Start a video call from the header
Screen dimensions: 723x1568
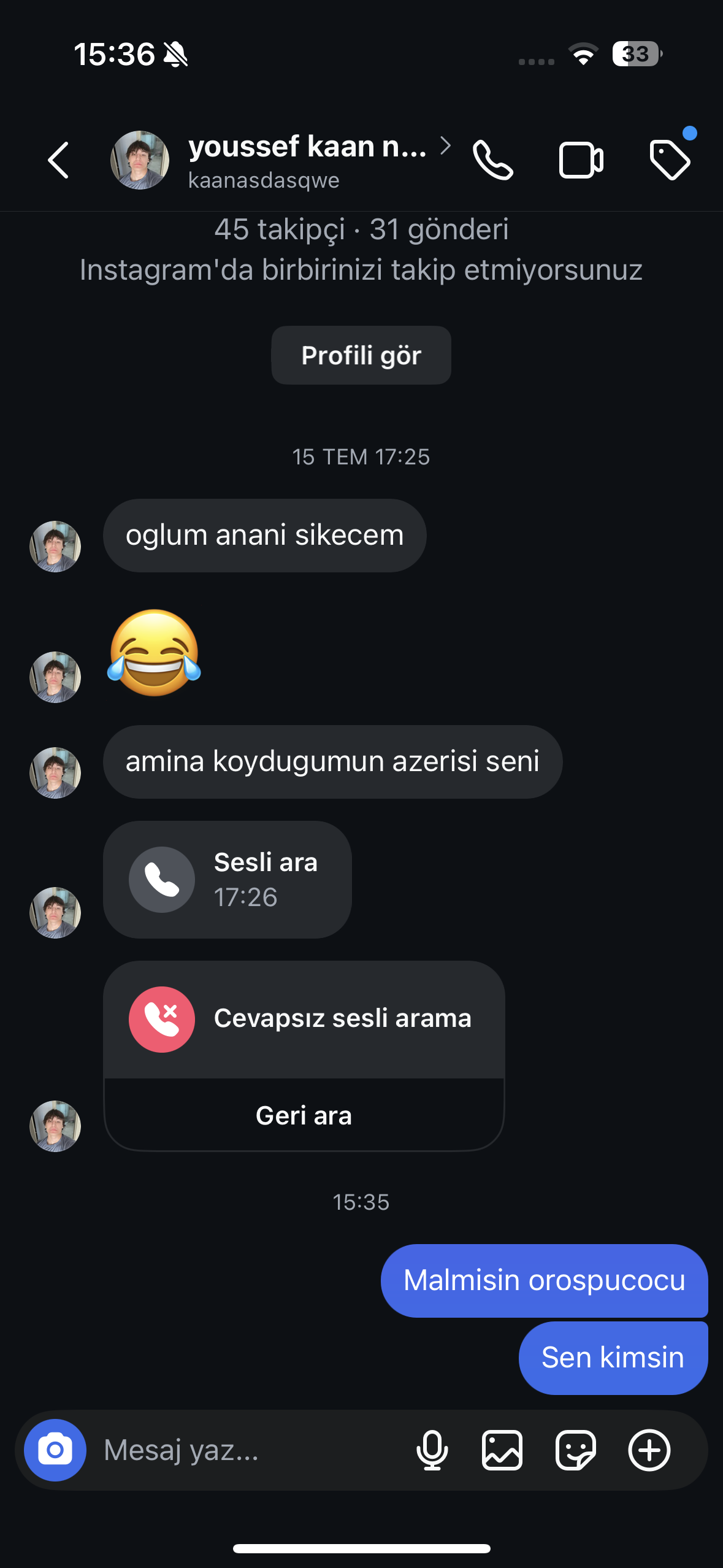pyautogui.click(x=581, y=160)
